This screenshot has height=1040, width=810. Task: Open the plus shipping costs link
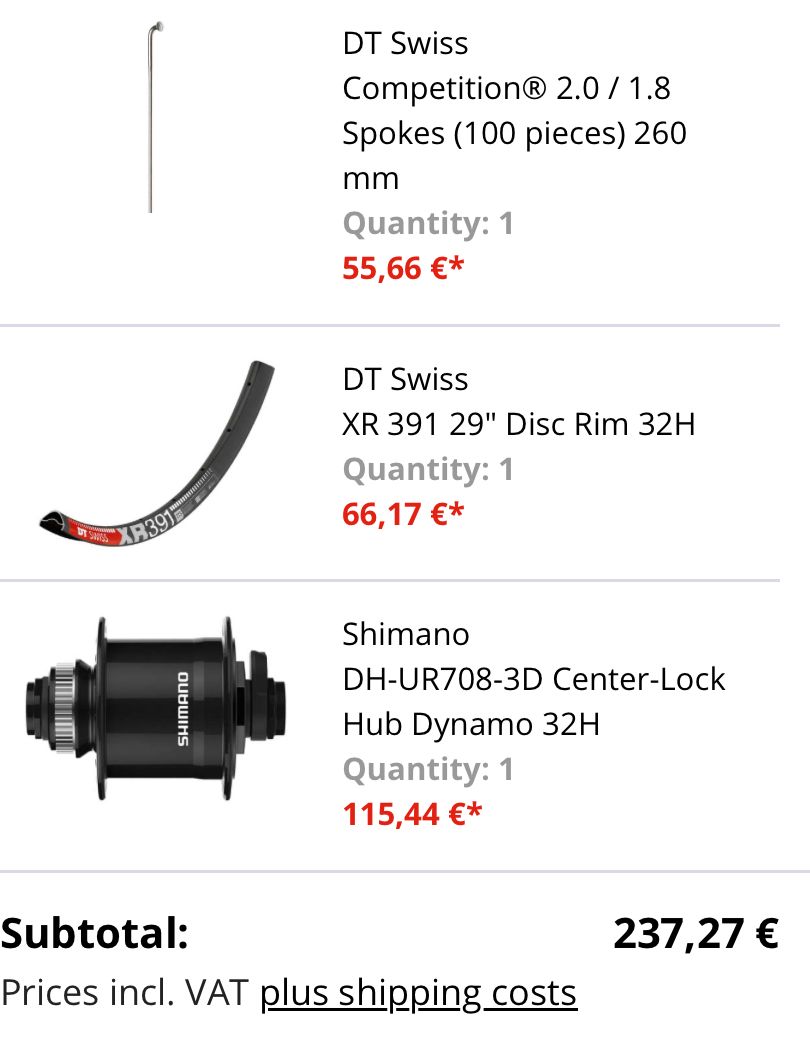click(x=418, y=993)
